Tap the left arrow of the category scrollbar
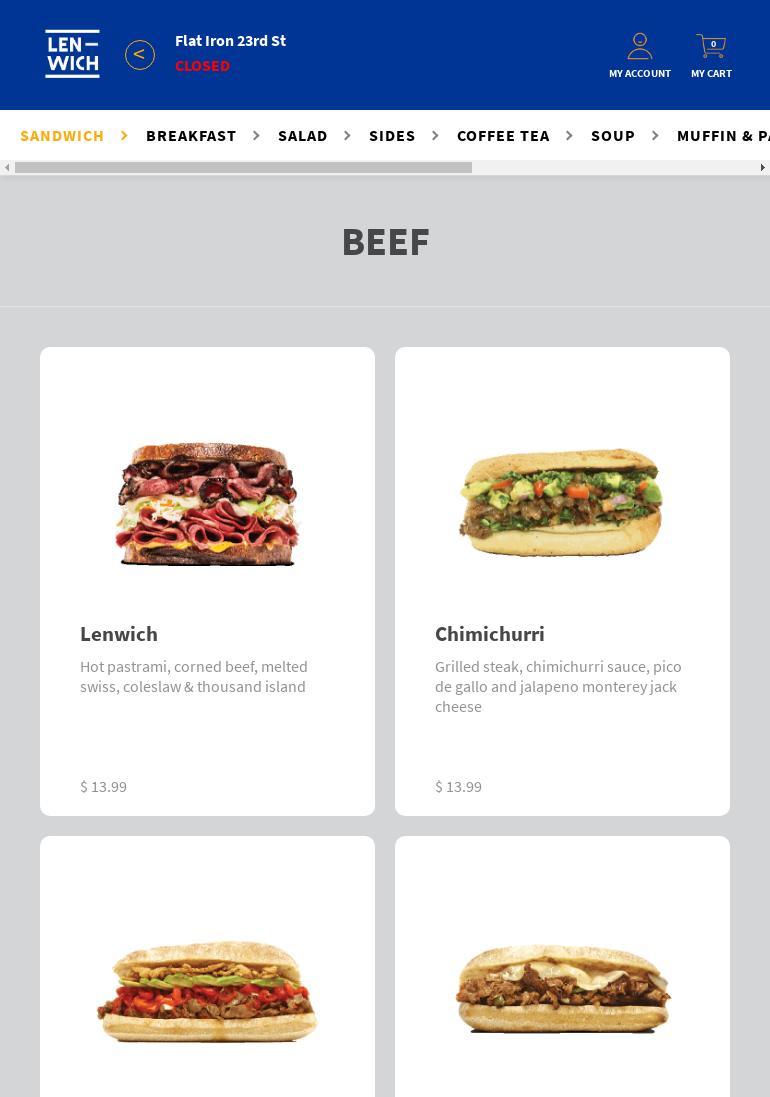This screenshot has height=1097, width=770. [x=7, y=168]
